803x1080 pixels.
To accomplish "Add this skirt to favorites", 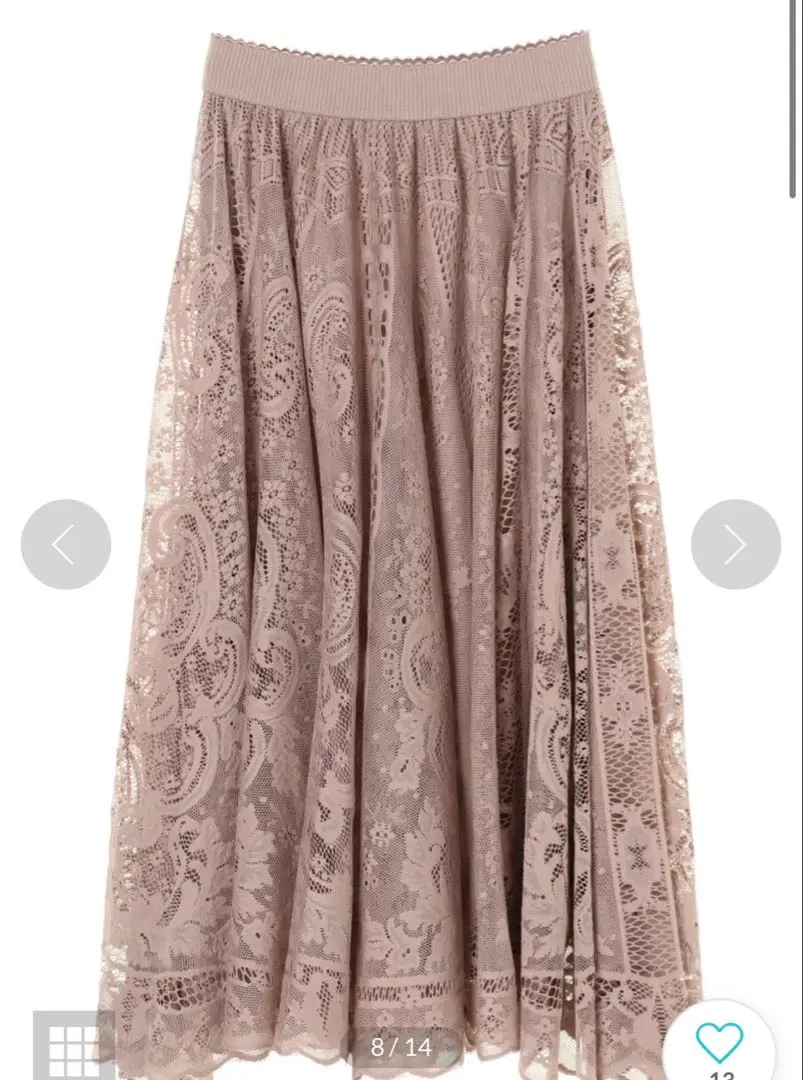I will tap(719, 1042).
